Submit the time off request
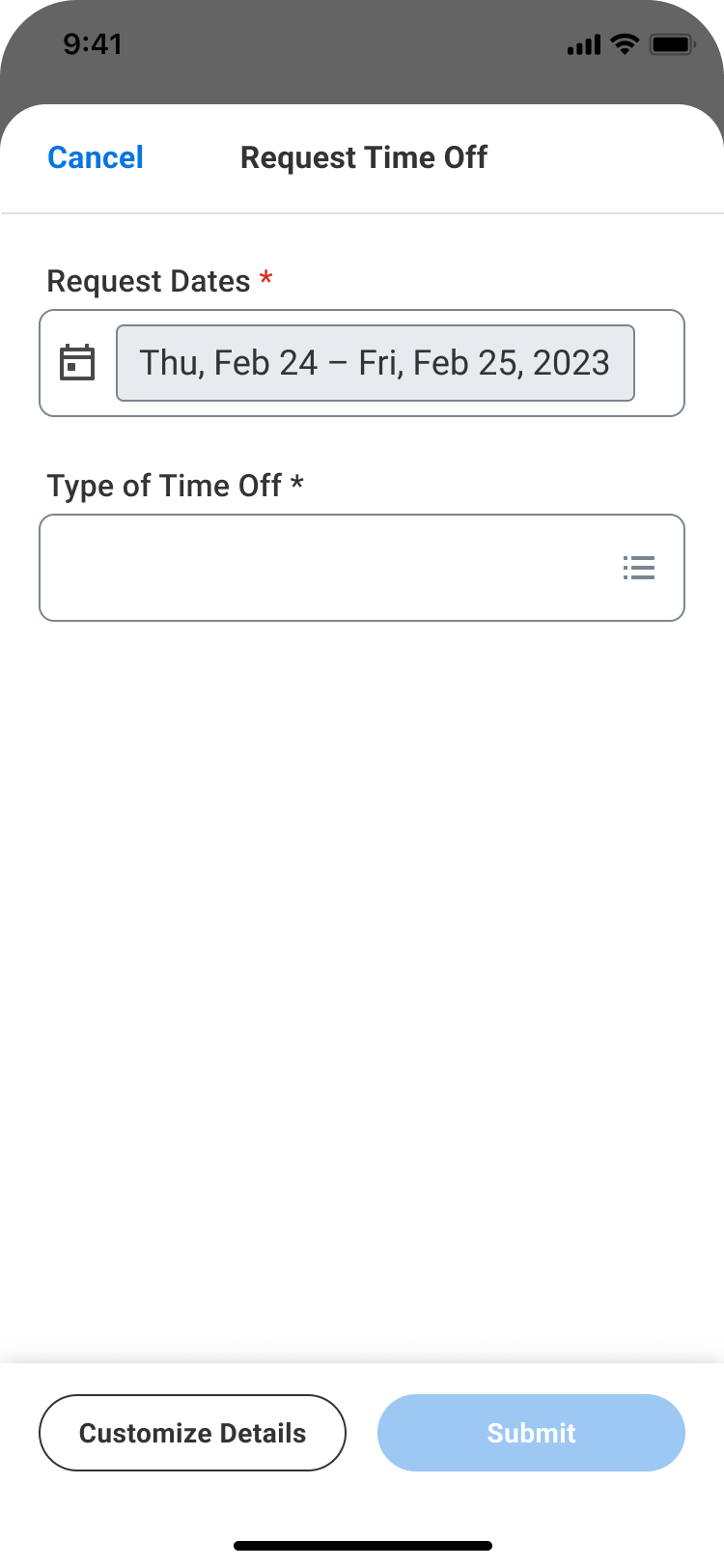 pyautogui.click(x=531, y=1433)
